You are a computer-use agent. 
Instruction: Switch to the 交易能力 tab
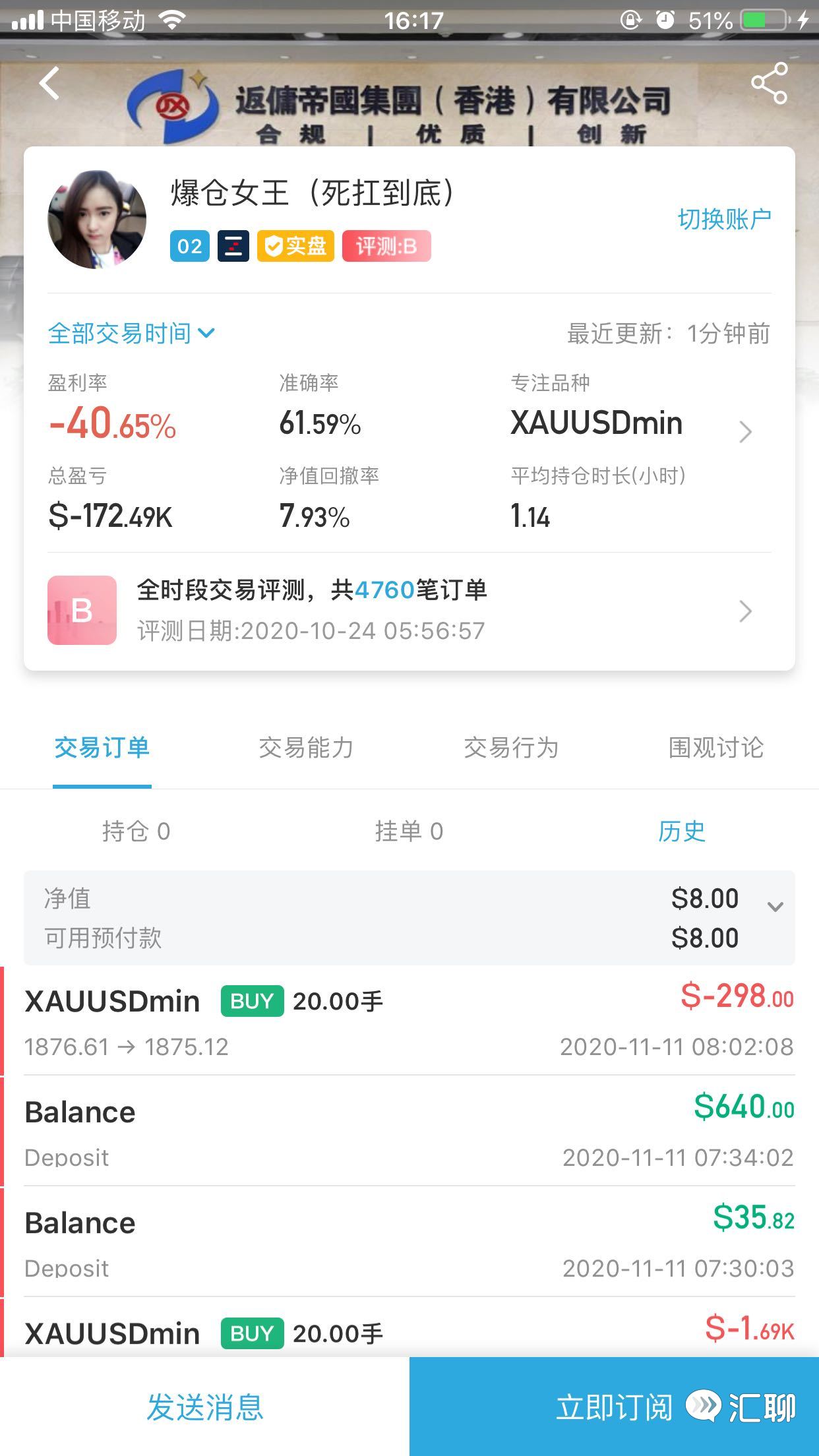(306, 748)
